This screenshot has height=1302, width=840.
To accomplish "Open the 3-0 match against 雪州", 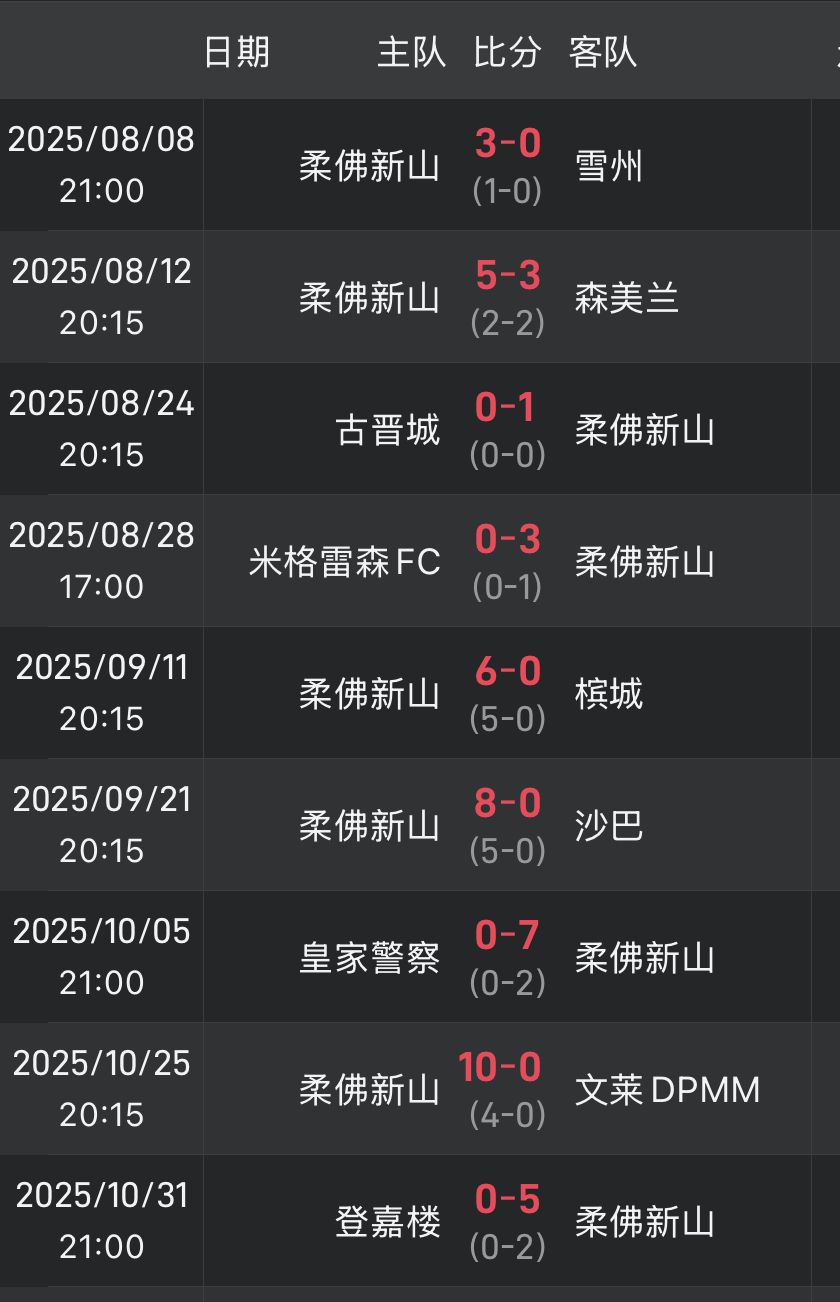I will pyautogui.click(x=507, y=165).
